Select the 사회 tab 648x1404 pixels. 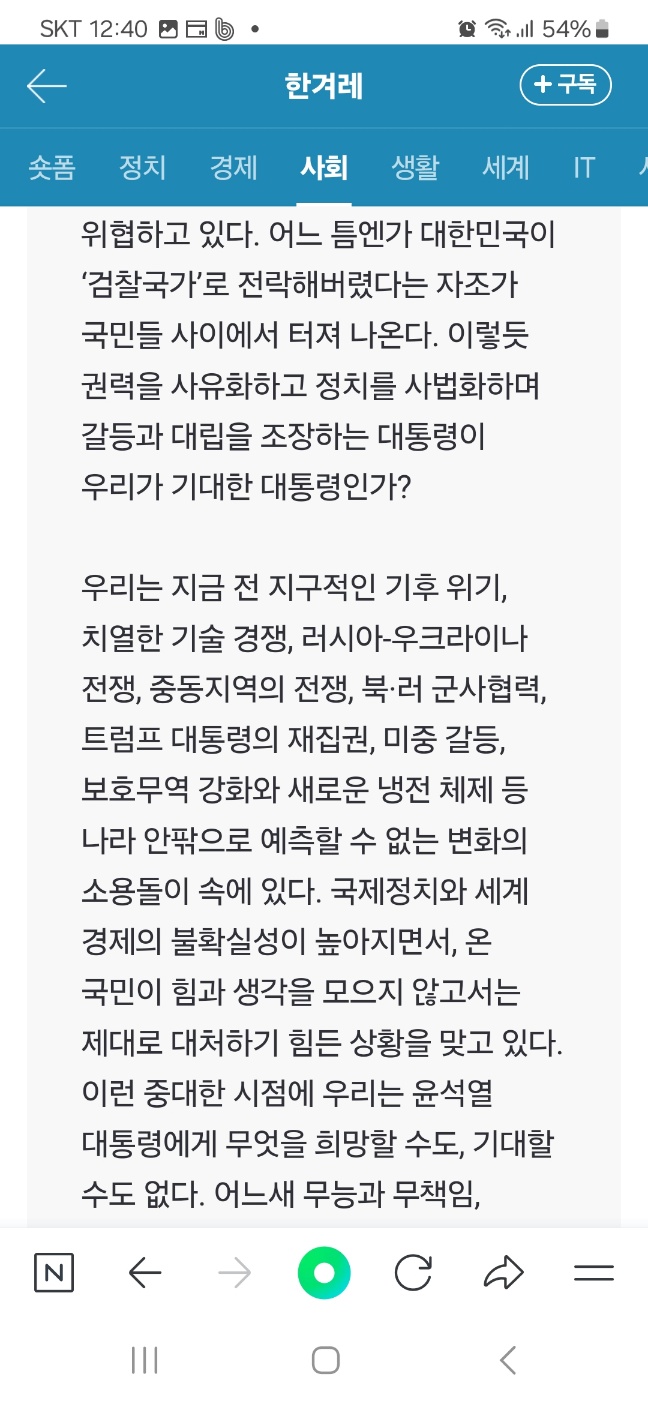324,167
